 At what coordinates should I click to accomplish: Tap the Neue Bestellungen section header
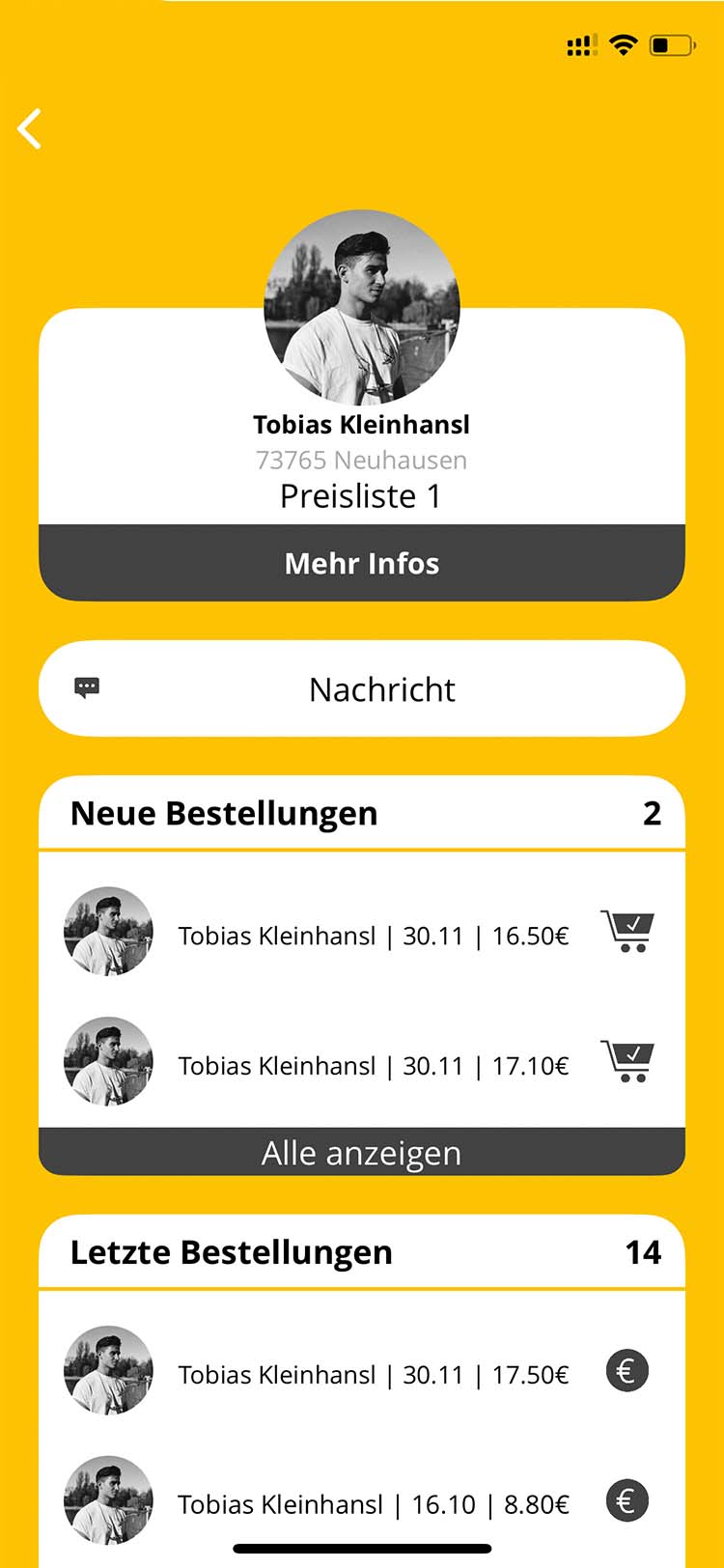coord(225,813)
